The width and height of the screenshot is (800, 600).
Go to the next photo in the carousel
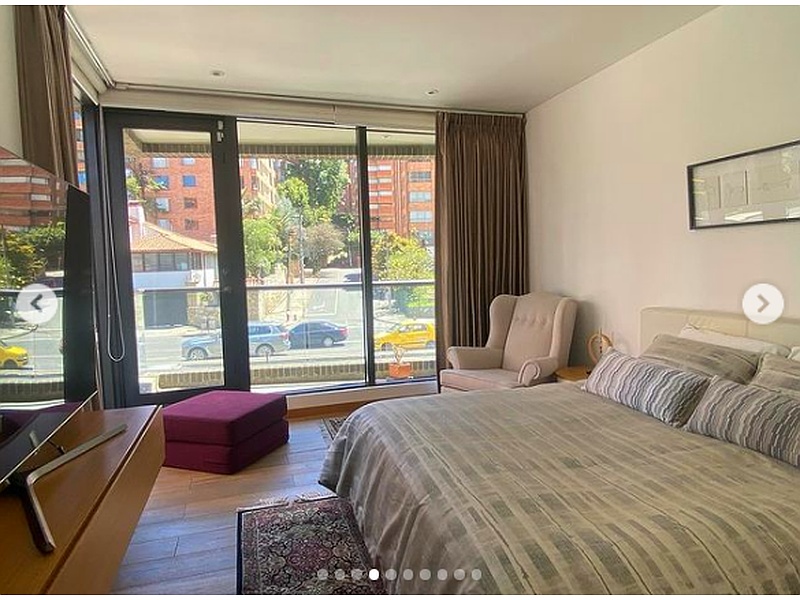[762, 303]
